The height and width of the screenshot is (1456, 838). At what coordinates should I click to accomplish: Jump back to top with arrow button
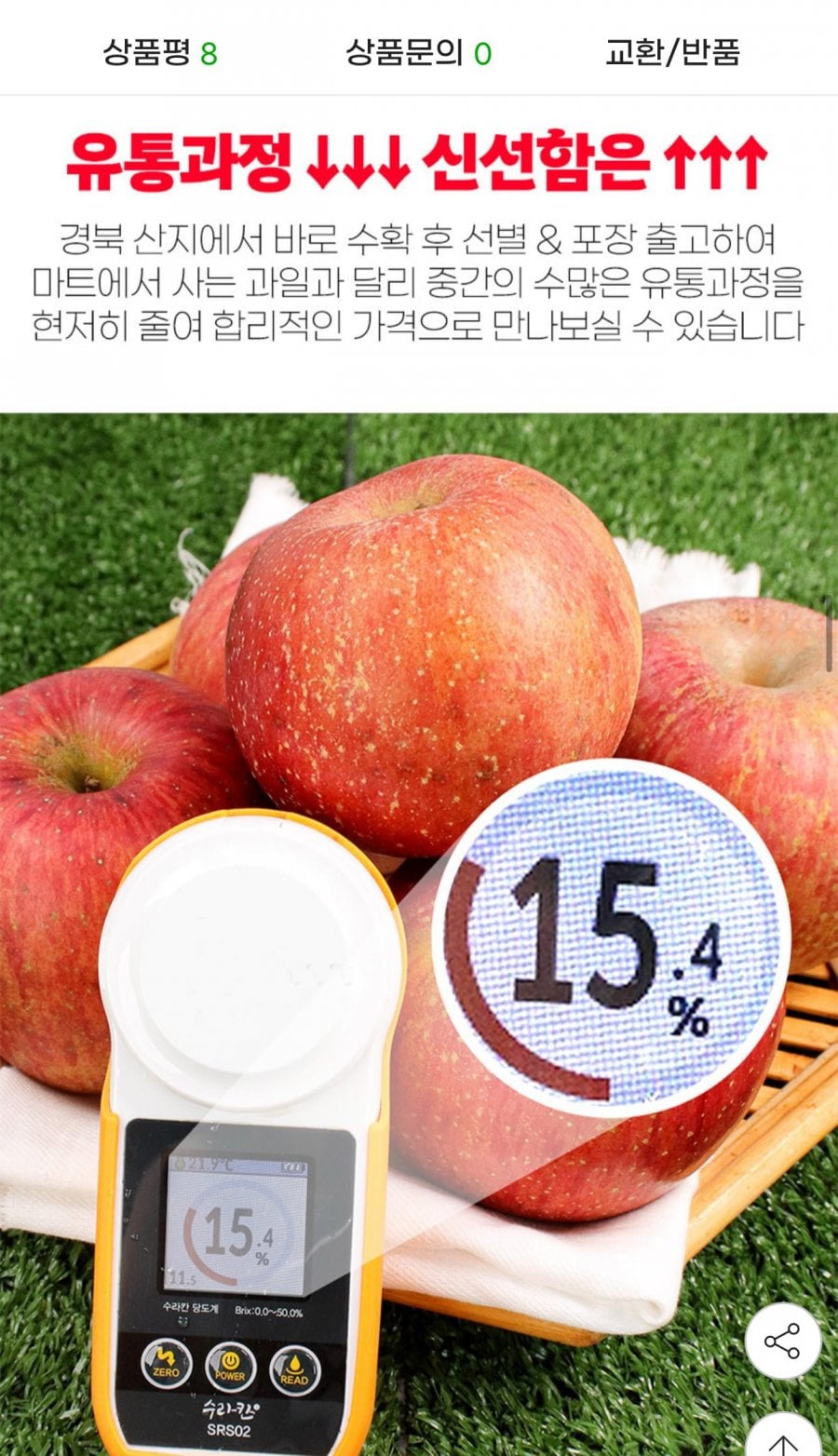(783, 1438)
